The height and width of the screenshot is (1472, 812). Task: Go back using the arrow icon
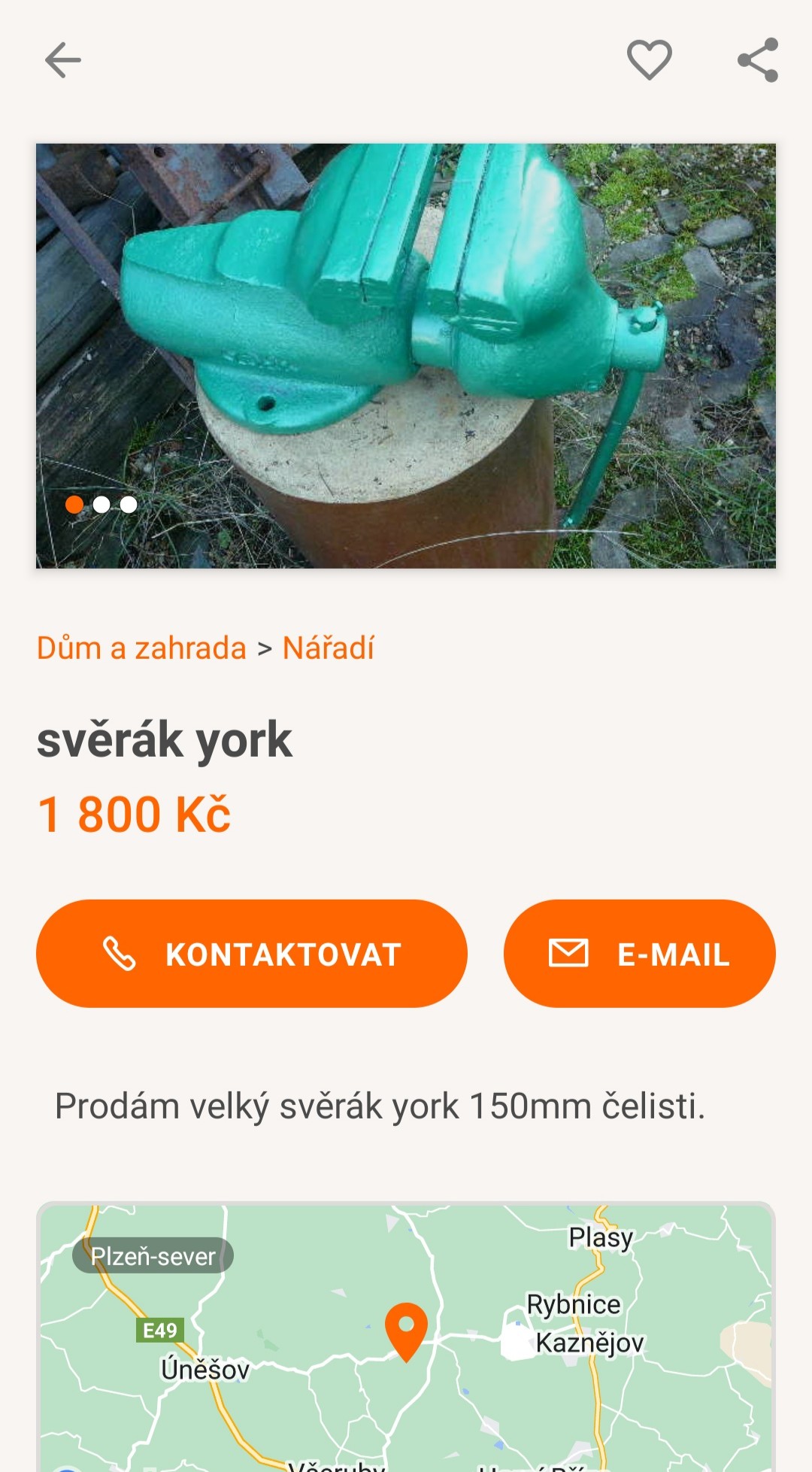tap(63, 60)
